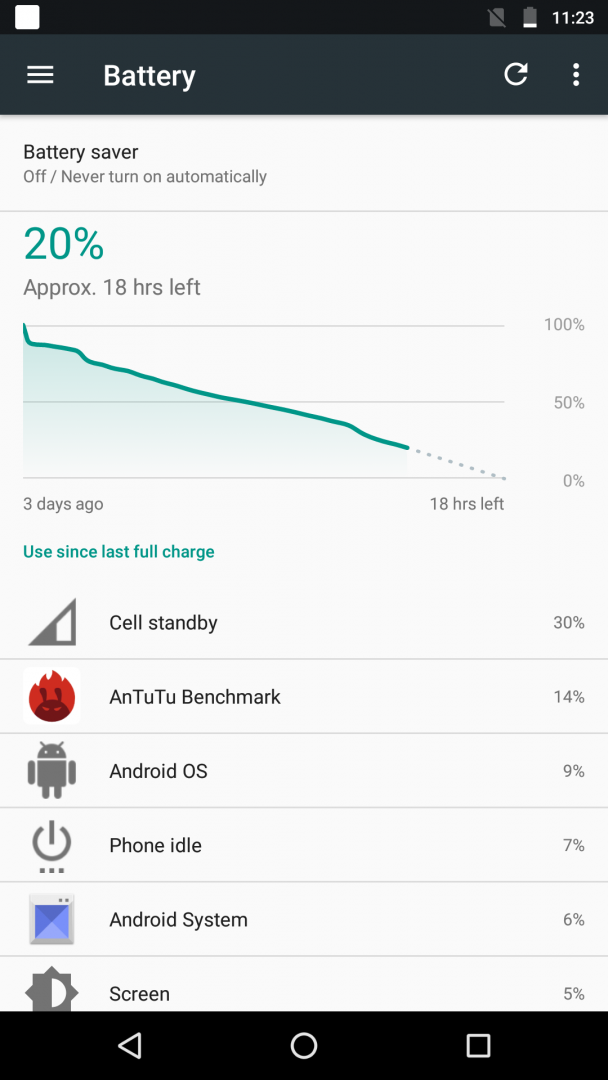
Task: Open the hamburger drawer menu
Action: (x=40, y=74)
